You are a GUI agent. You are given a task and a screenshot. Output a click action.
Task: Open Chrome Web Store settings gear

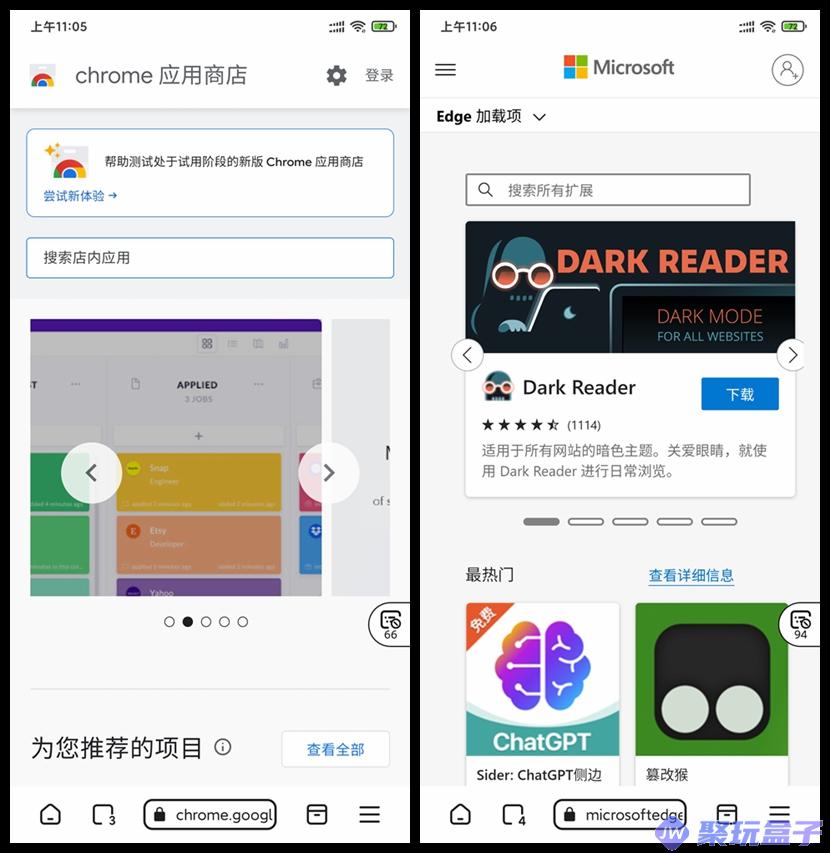[337, 75]
